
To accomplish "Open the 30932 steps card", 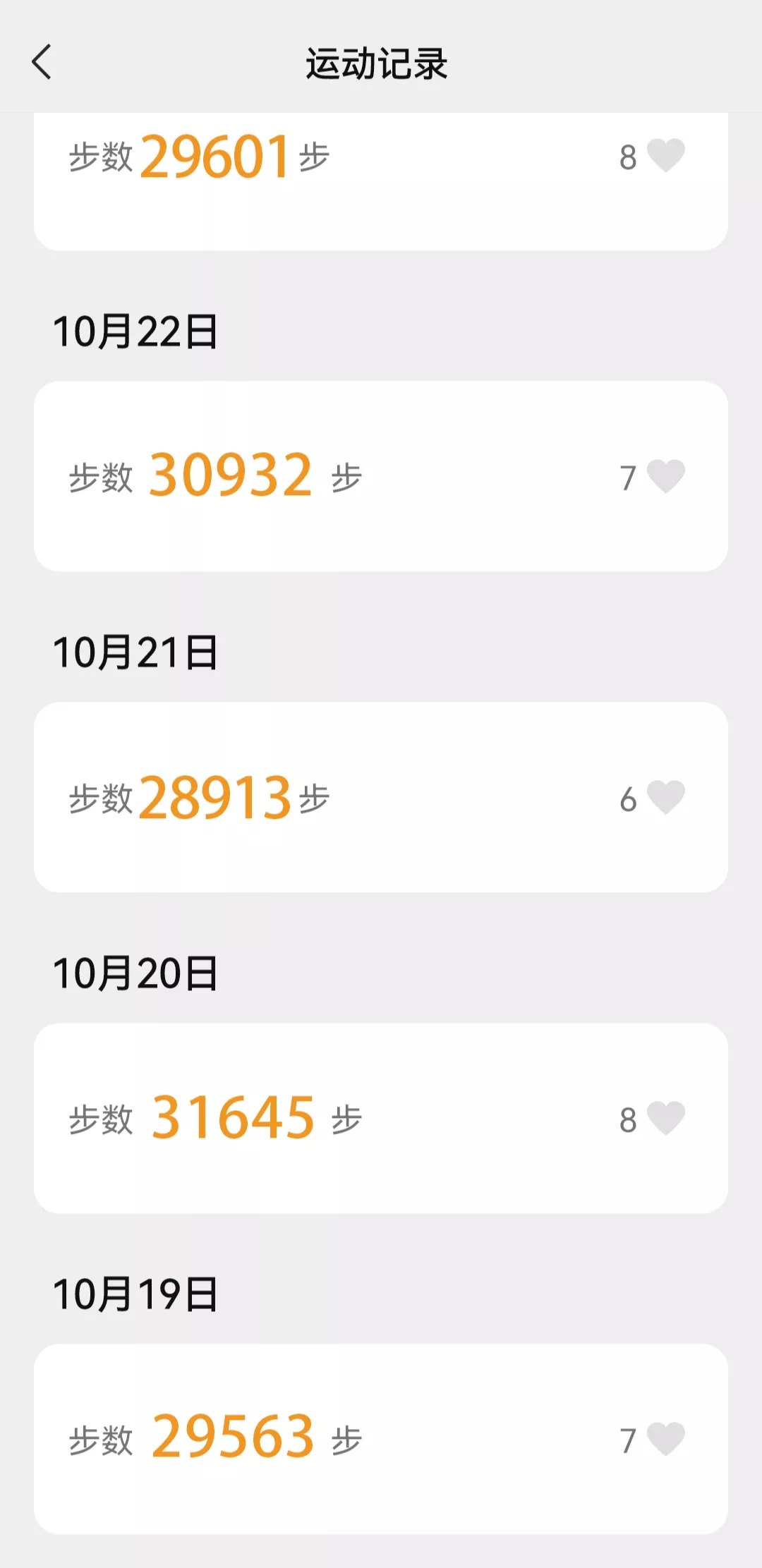I will [381, 476].
